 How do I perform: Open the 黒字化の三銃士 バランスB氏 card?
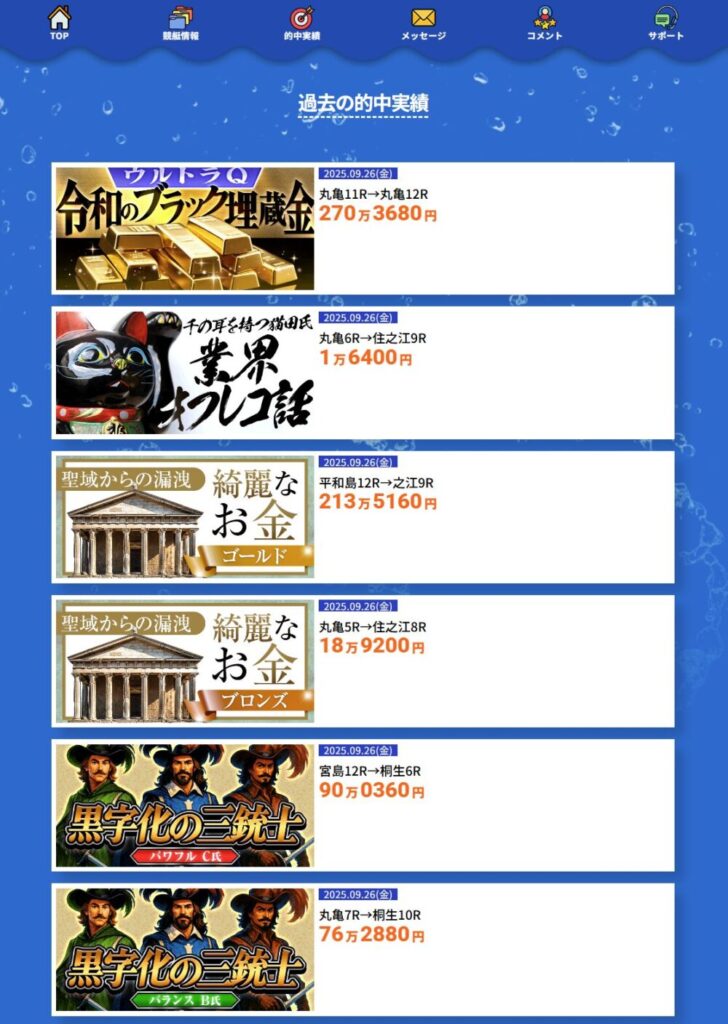coord(363,950)
